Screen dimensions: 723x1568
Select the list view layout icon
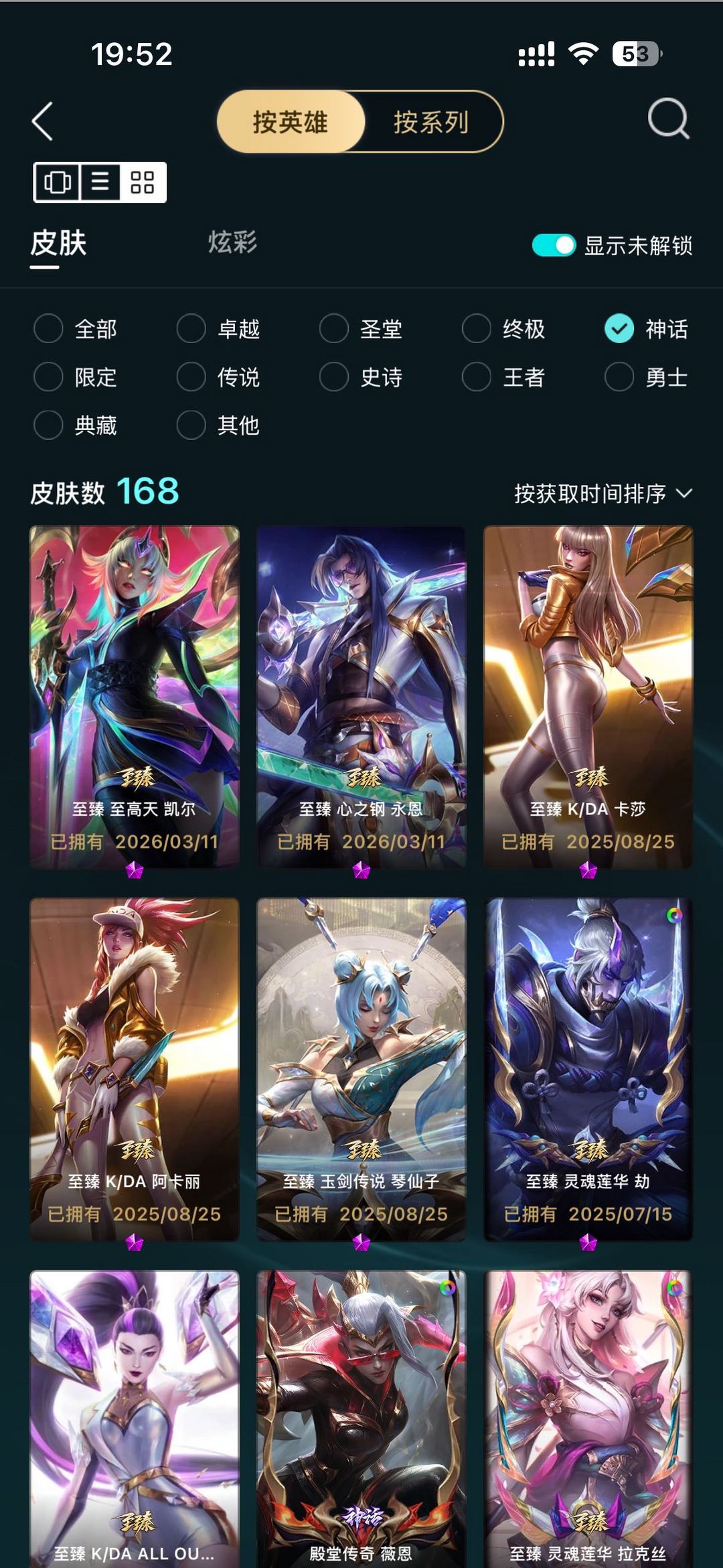pyautogui.click(x=98, y=181)
